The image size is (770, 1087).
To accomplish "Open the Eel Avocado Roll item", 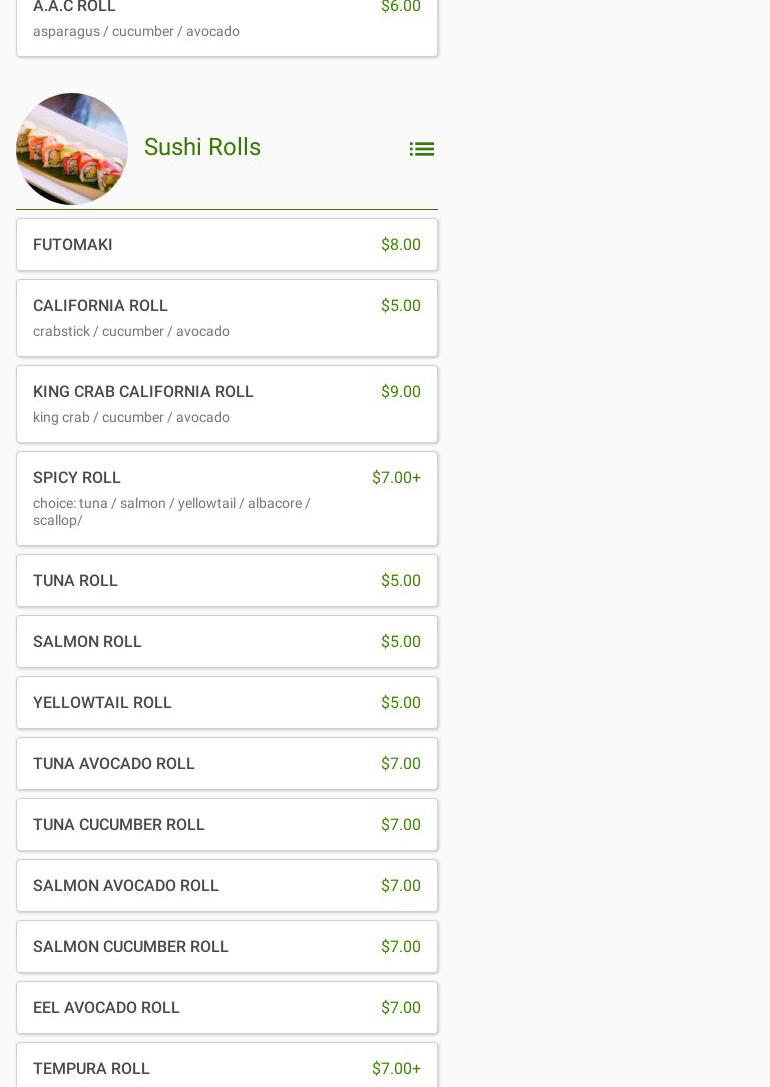I will pos(226,1008).
